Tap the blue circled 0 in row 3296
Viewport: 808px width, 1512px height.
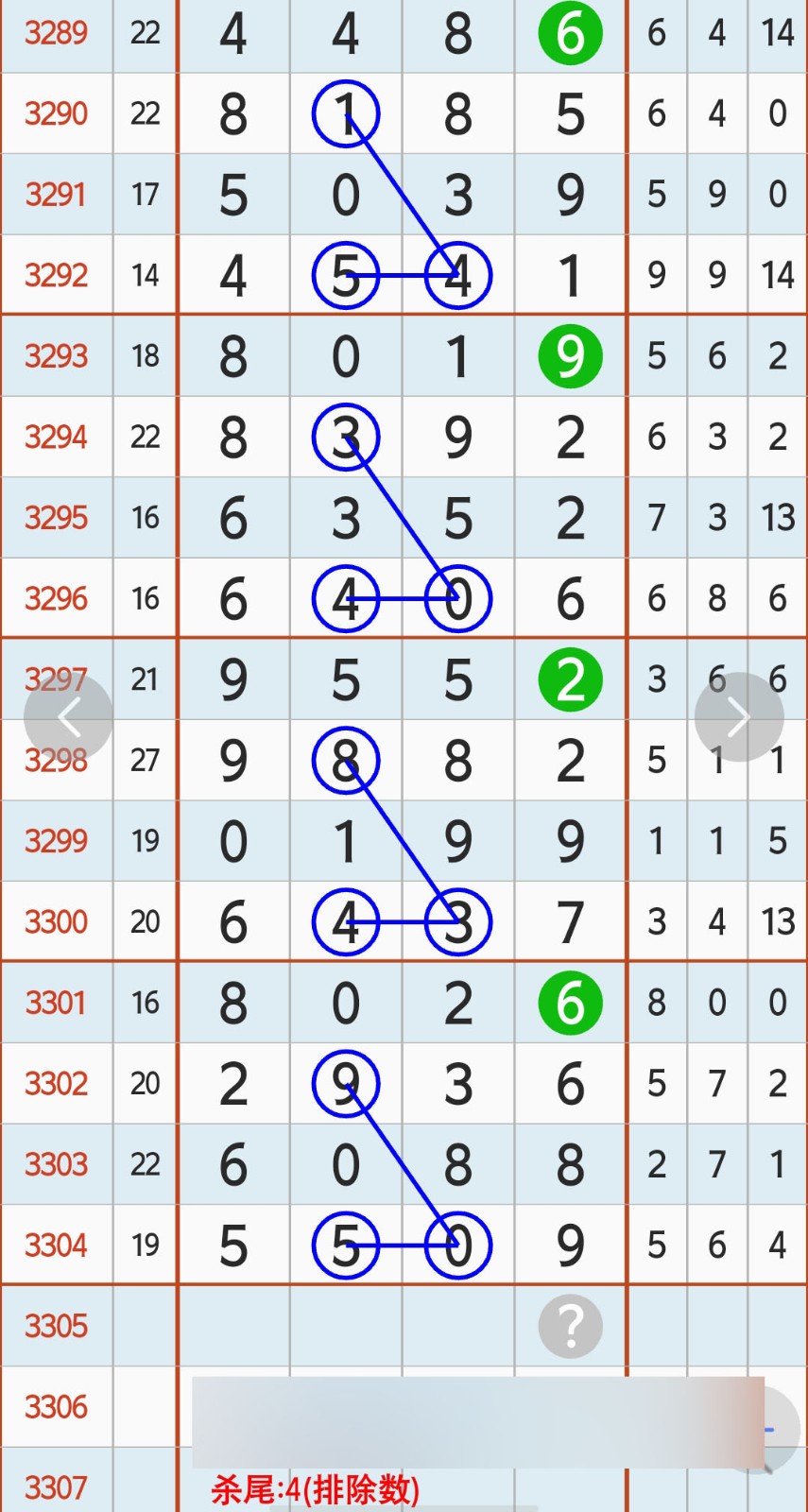coord(457,597)
